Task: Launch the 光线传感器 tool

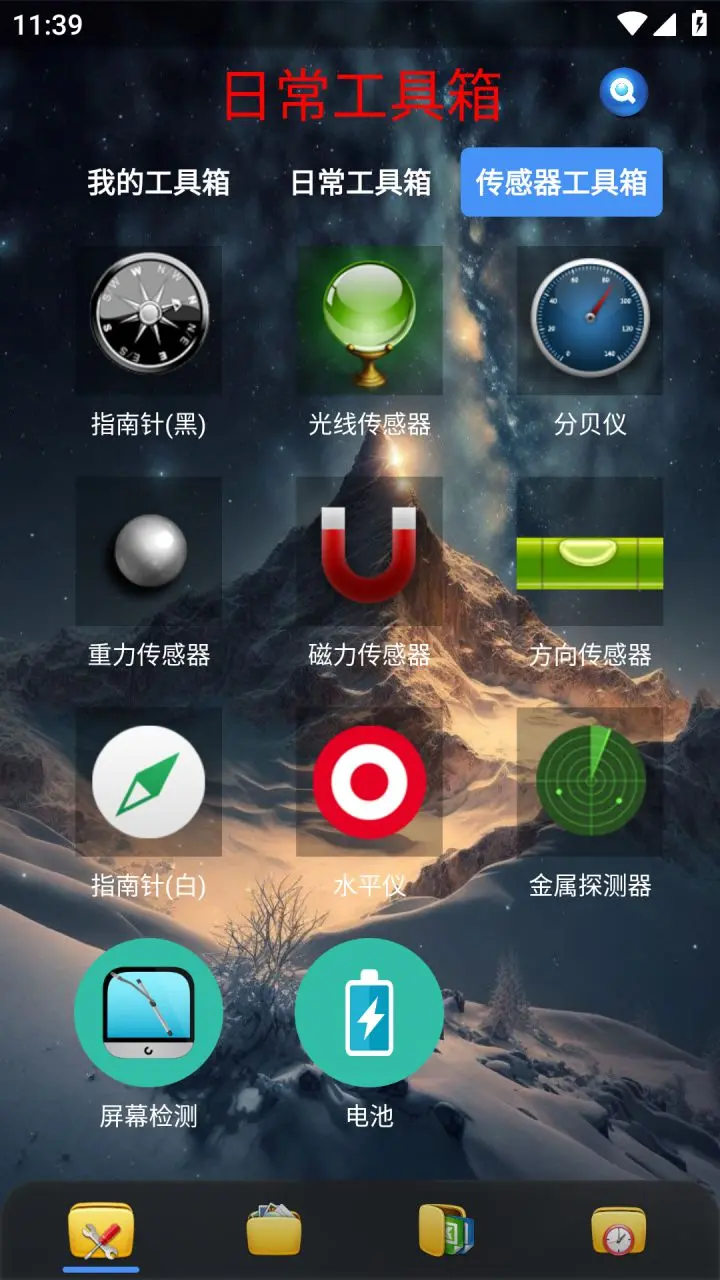Action: coord(369,321)
